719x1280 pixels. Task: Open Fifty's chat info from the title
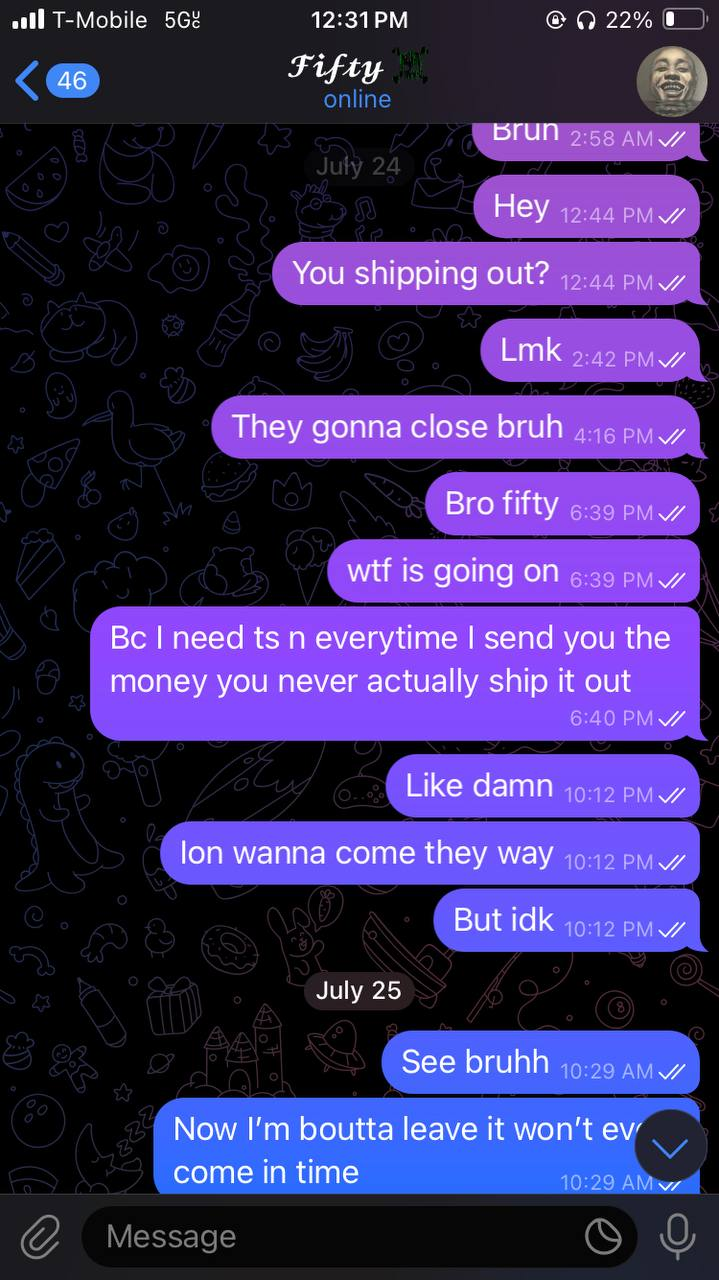pyautogui.click(x=357, y=80)
